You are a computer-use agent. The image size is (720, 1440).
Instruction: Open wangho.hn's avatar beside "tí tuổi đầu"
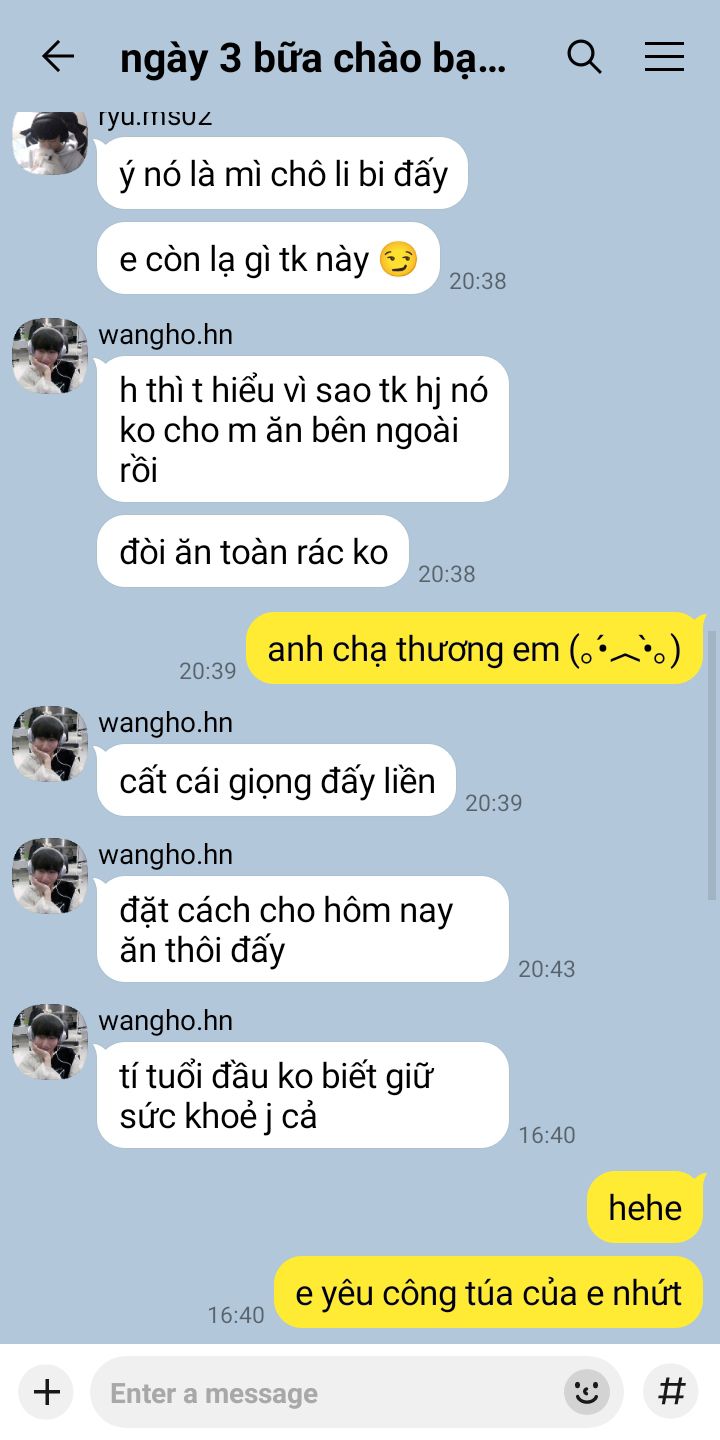50,1042
